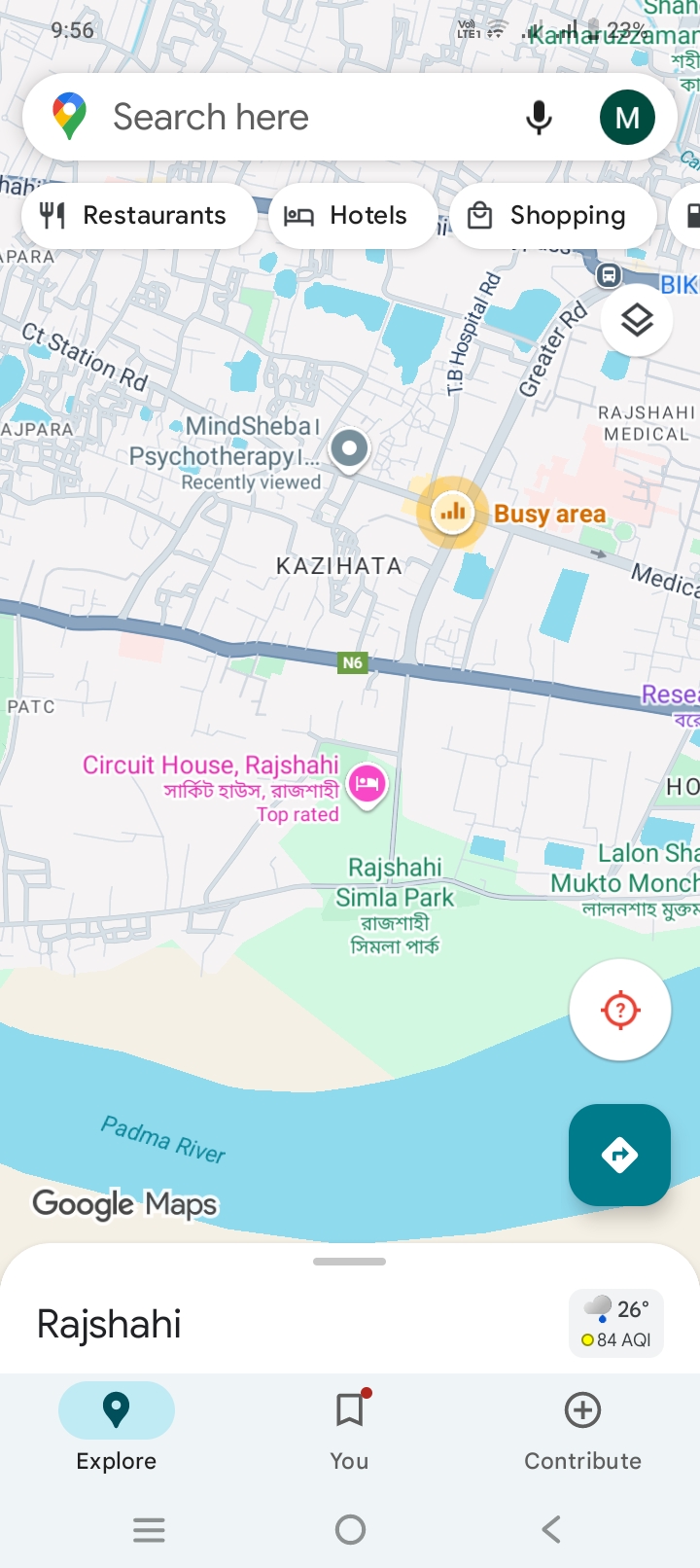Screen dimensions: 700x1568
Task: Select the Explore tab
Action: [x=117, y=1425]
